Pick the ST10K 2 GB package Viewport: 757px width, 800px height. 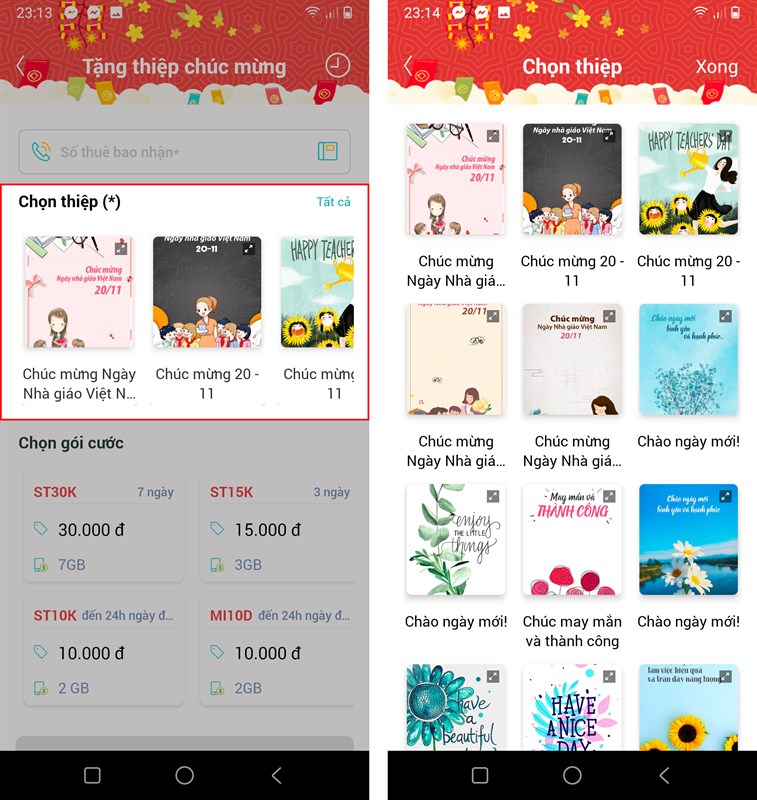tap(103, 651)
